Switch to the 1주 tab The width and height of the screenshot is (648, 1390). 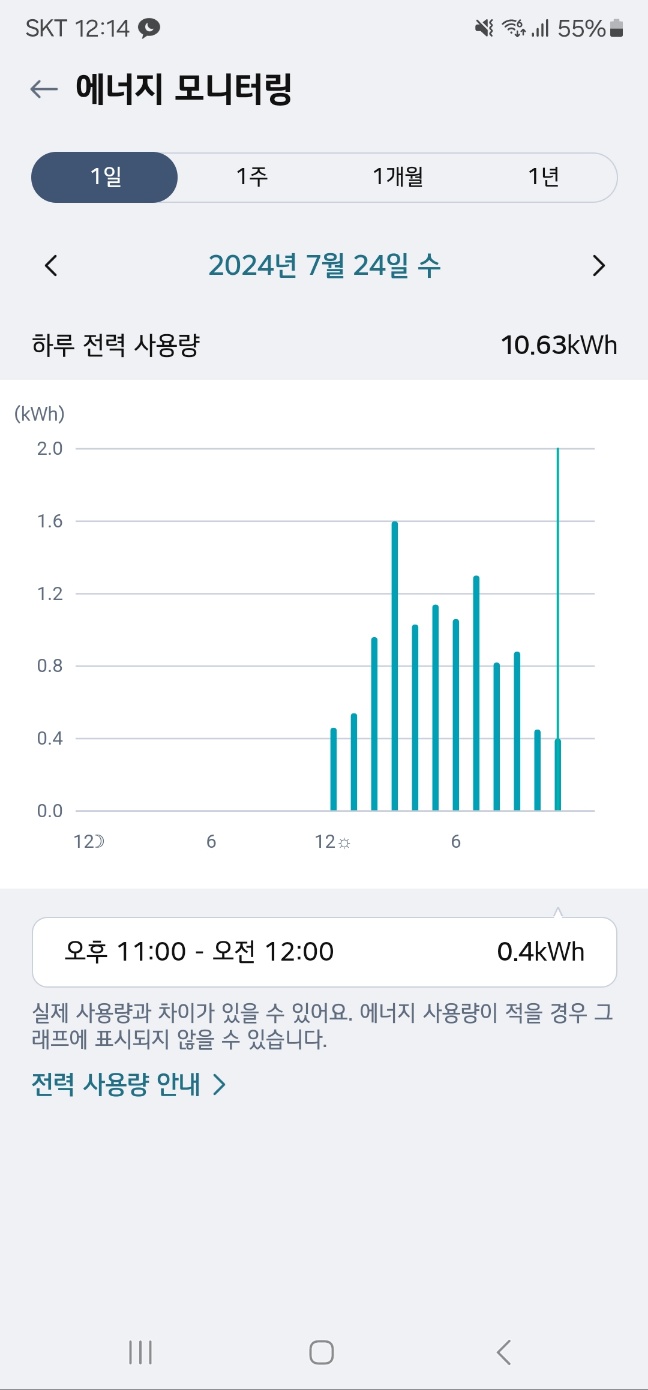pyautogui.click(x=252, y=178)
